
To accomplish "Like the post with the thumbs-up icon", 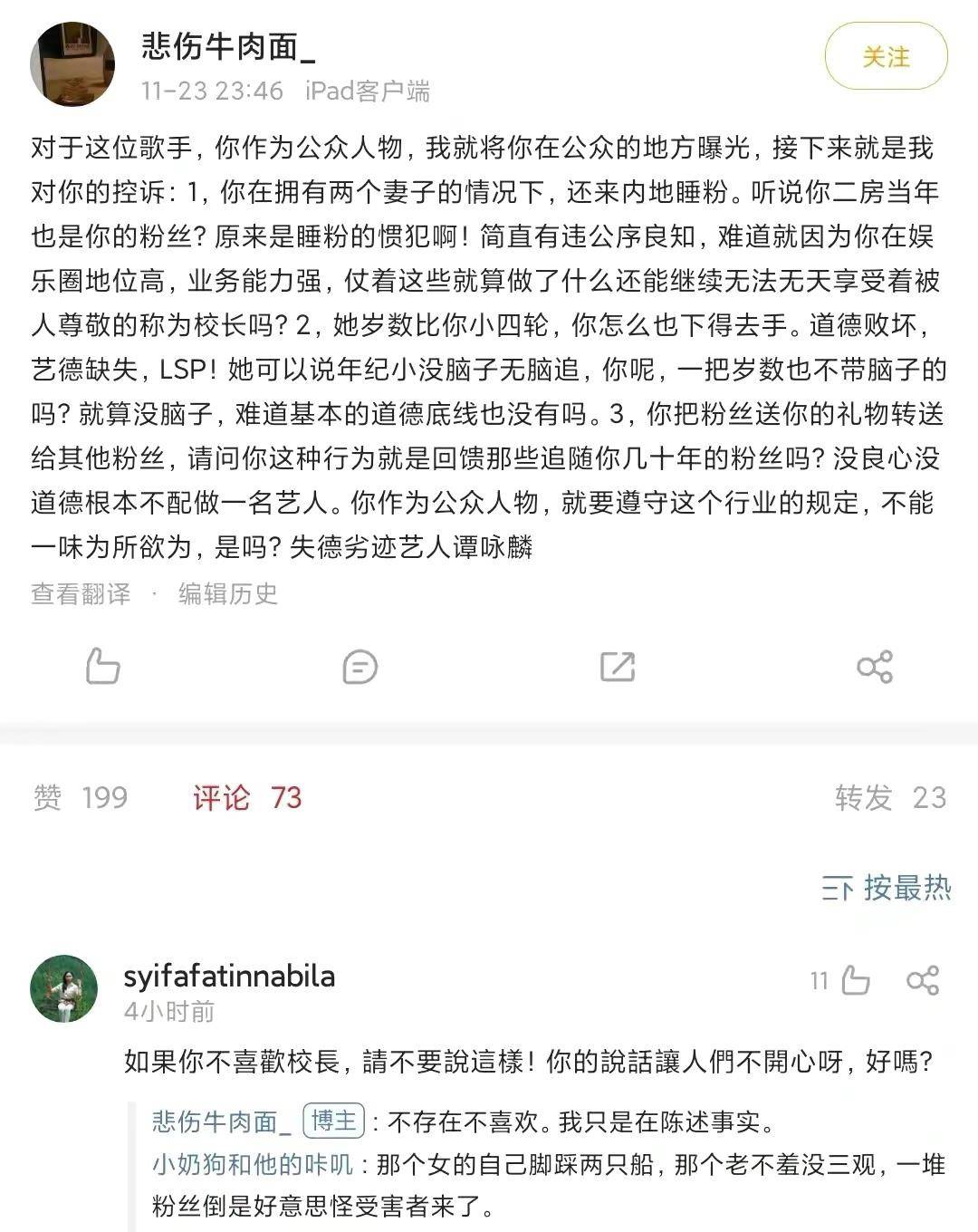I will [102, 668].
